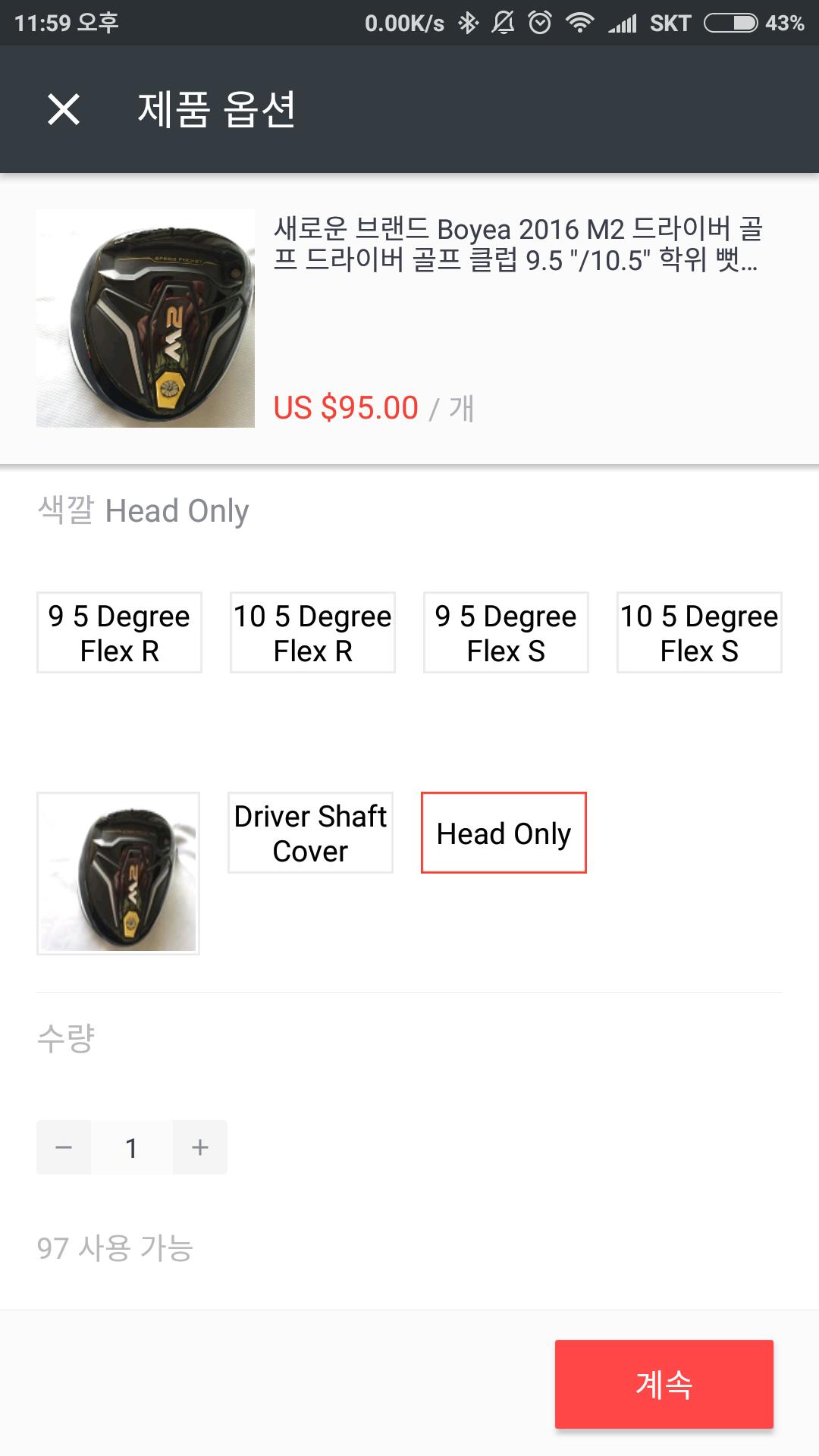Select the M2 driver image option
This screenshot has height=1456, width=819.
118,874
